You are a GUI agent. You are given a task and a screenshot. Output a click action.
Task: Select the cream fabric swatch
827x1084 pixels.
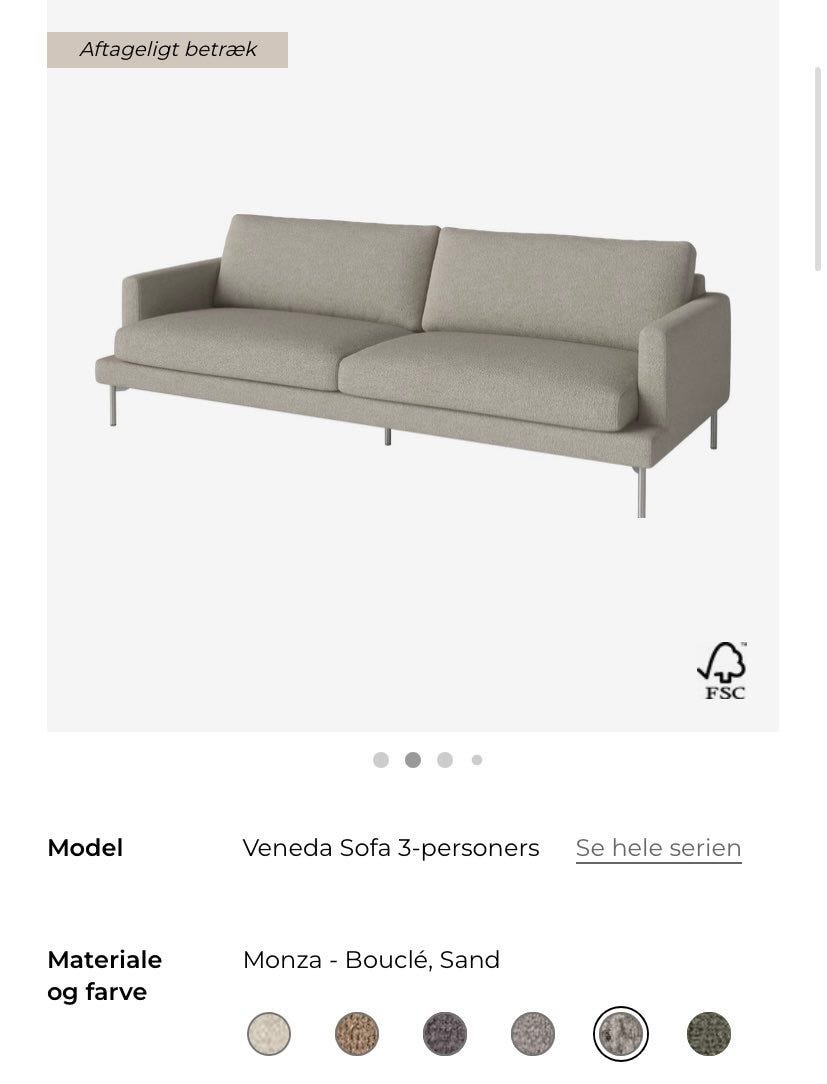269,1034
